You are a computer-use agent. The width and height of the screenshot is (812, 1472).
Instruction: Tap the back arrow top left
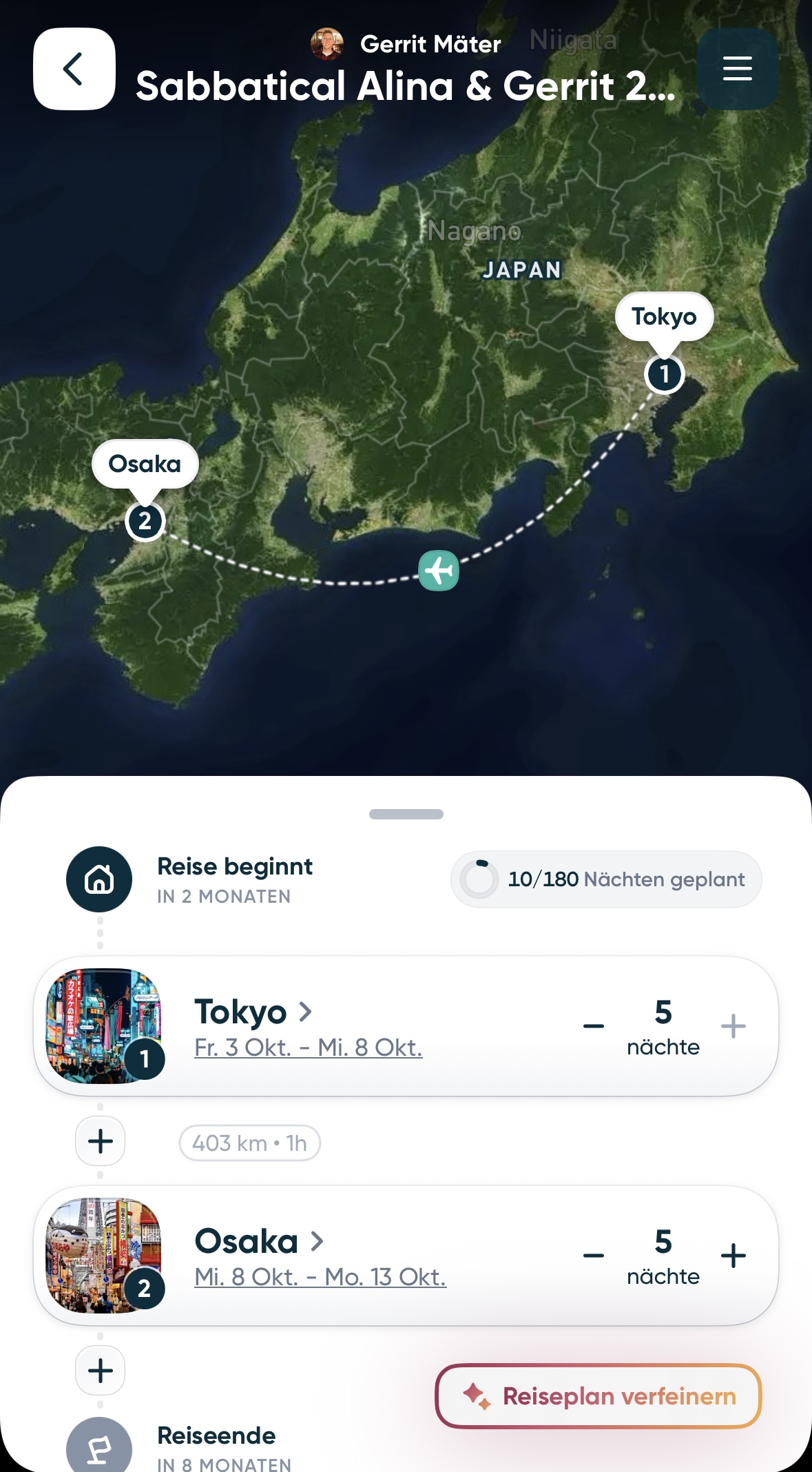point(74,69)
